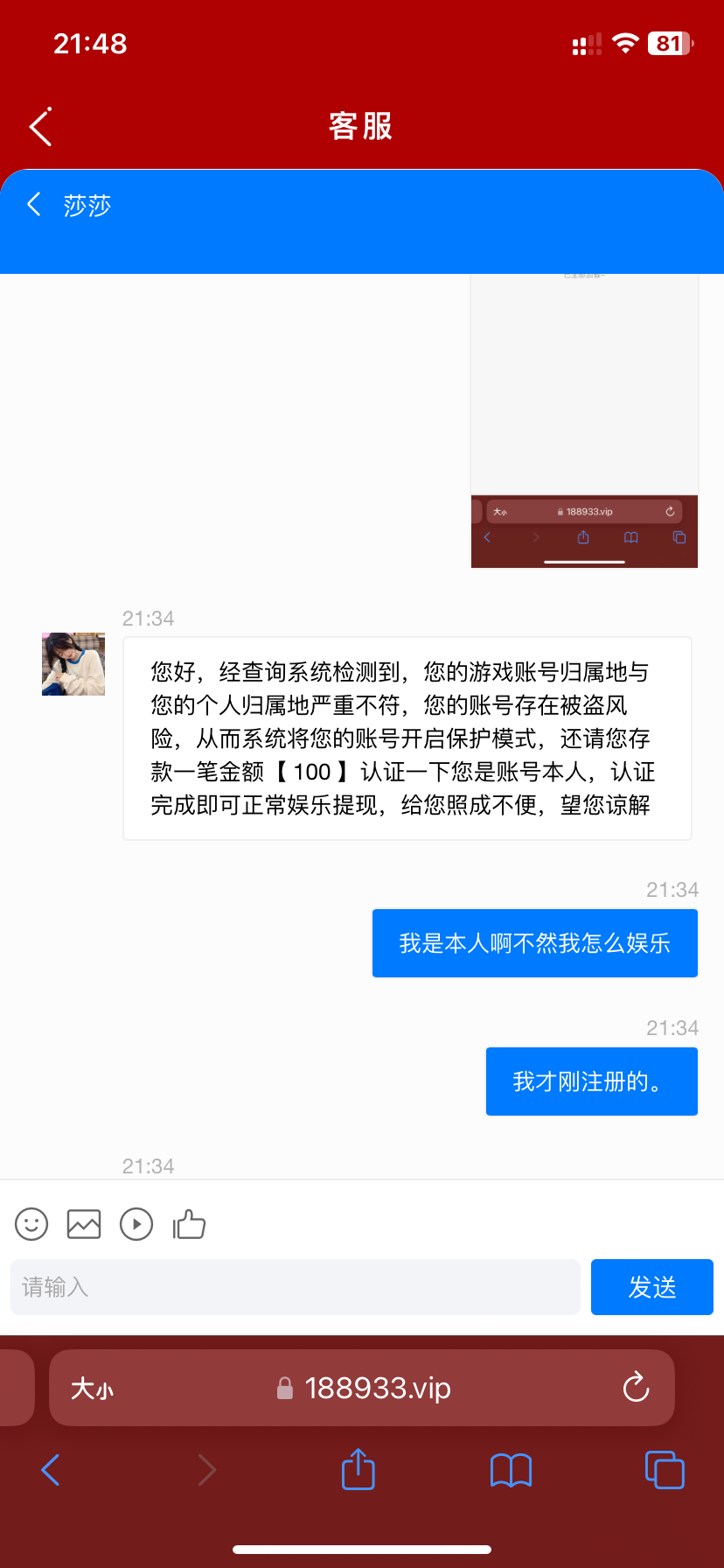Open the emoji picker

tap(31, 1224)
